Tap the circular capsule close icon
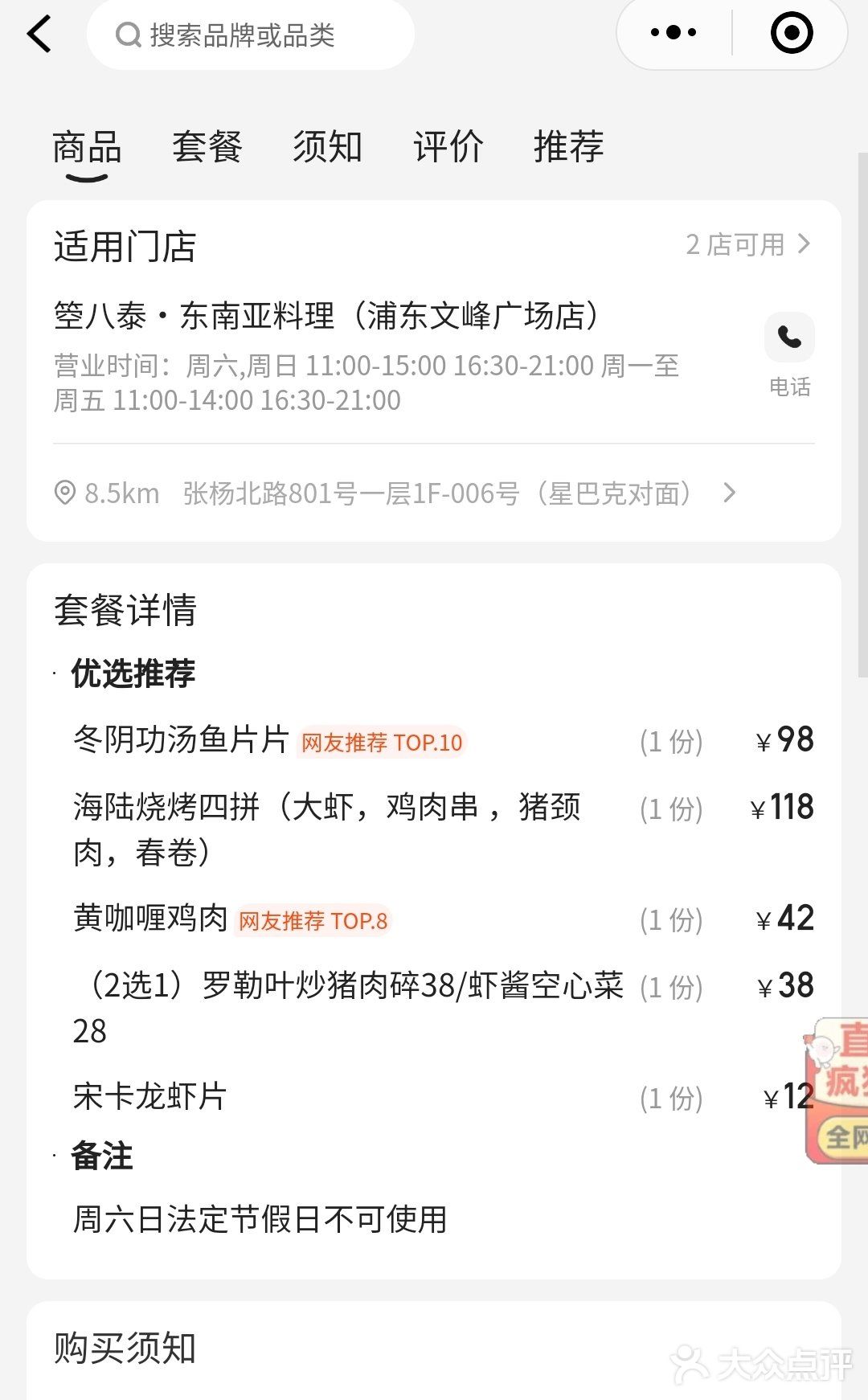Image resolution: width=868 pixels, height=1400 pixels. (792, 33)
